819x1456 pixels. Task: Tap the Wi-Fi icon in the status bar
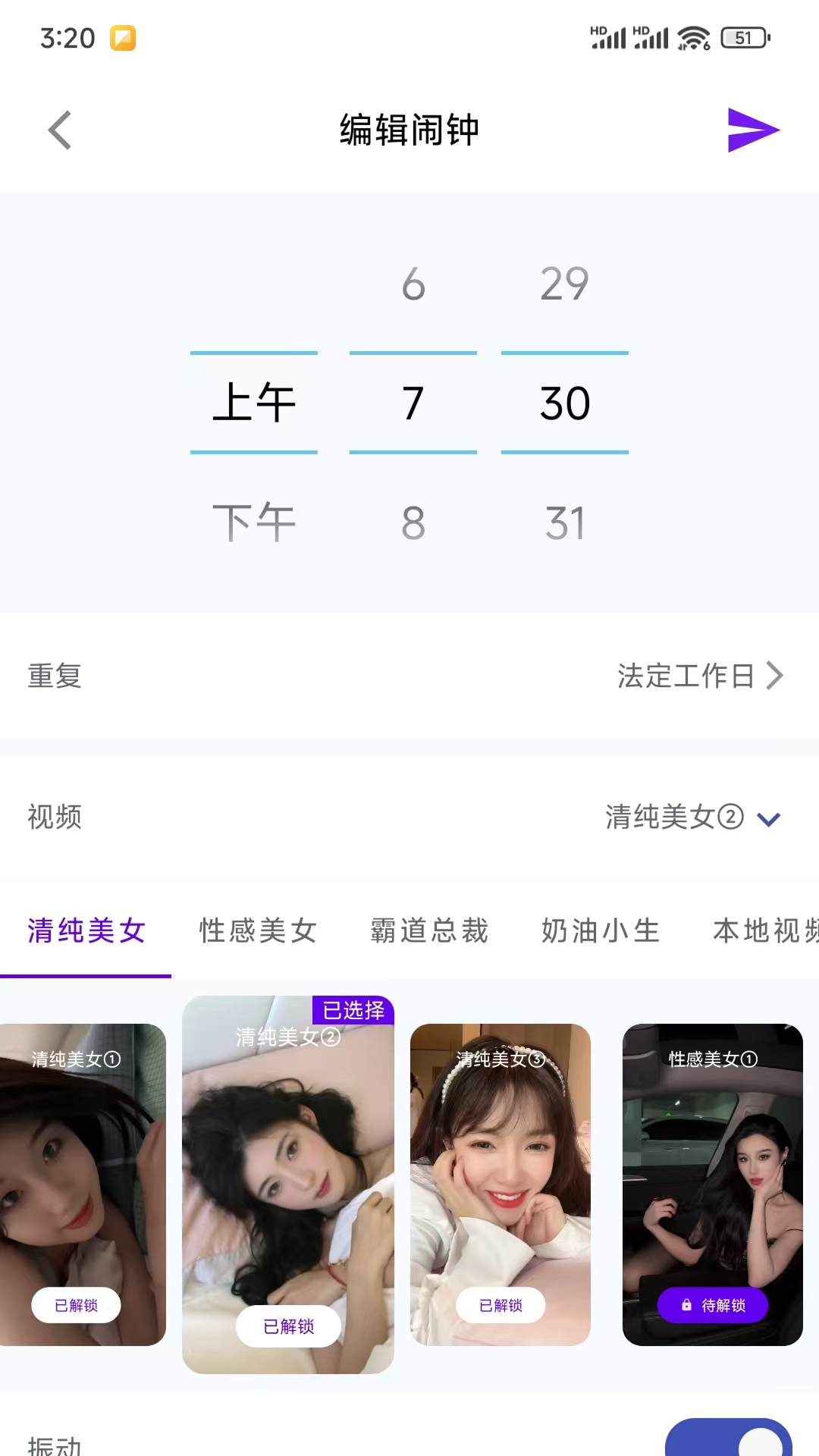coord(689,34)
